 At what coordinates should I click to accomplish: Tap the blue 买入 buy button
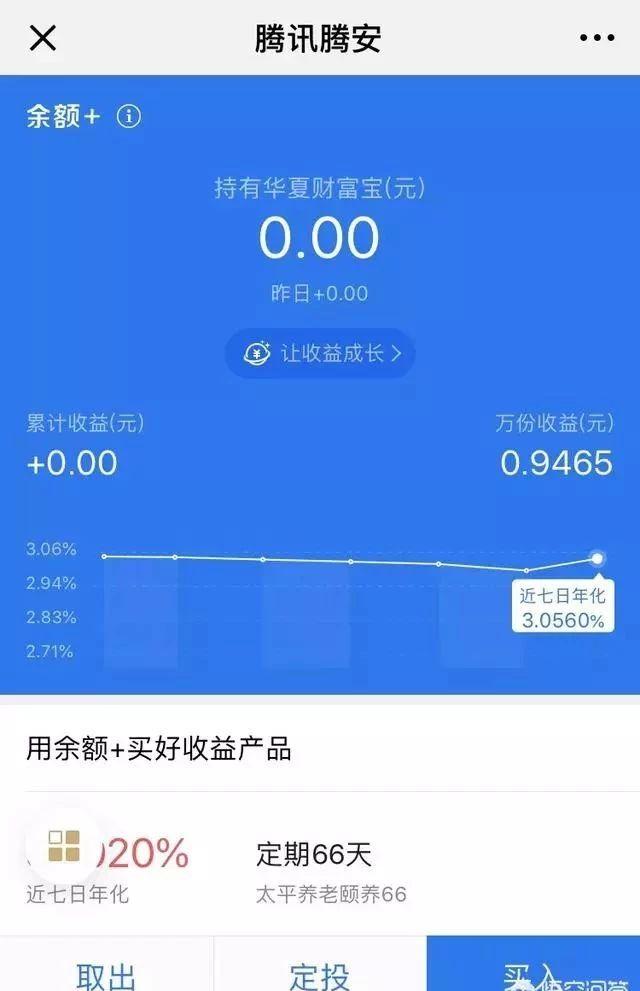pyautogui.click(x=532, y=970)
